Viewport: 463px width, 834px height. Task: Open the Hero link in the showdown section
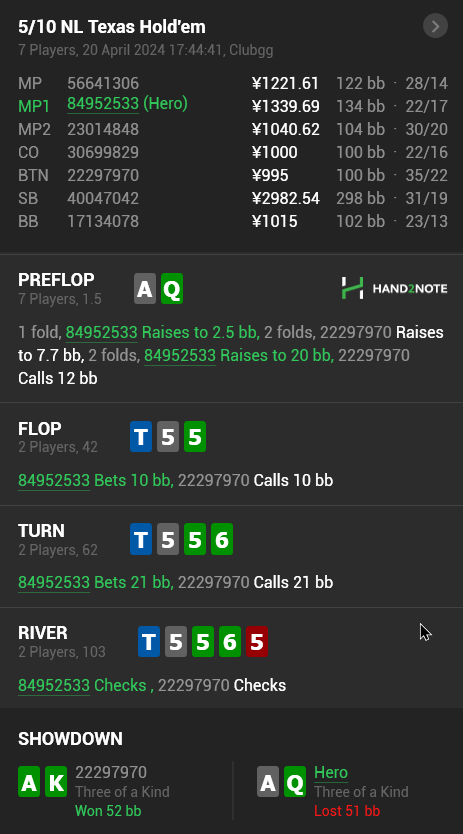coord(331,772)
